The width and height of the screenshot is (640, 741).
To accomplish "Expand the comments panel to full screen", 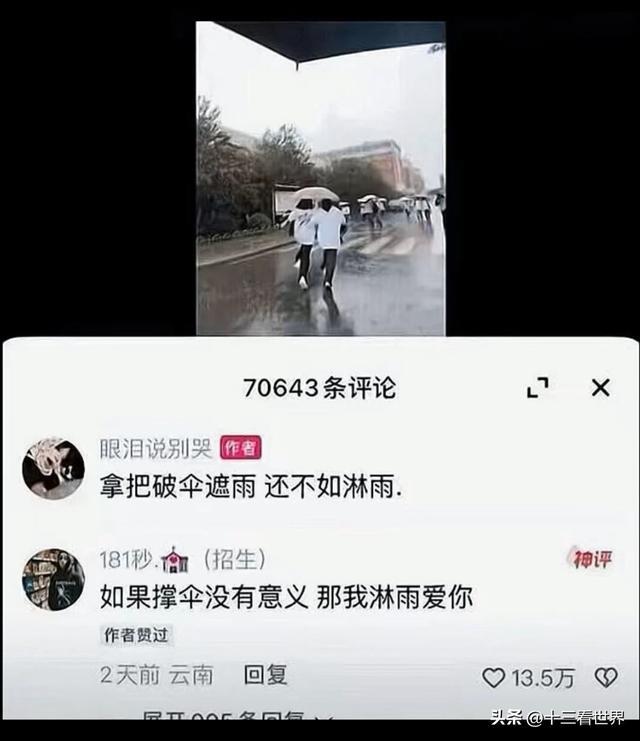I will 538,388.
